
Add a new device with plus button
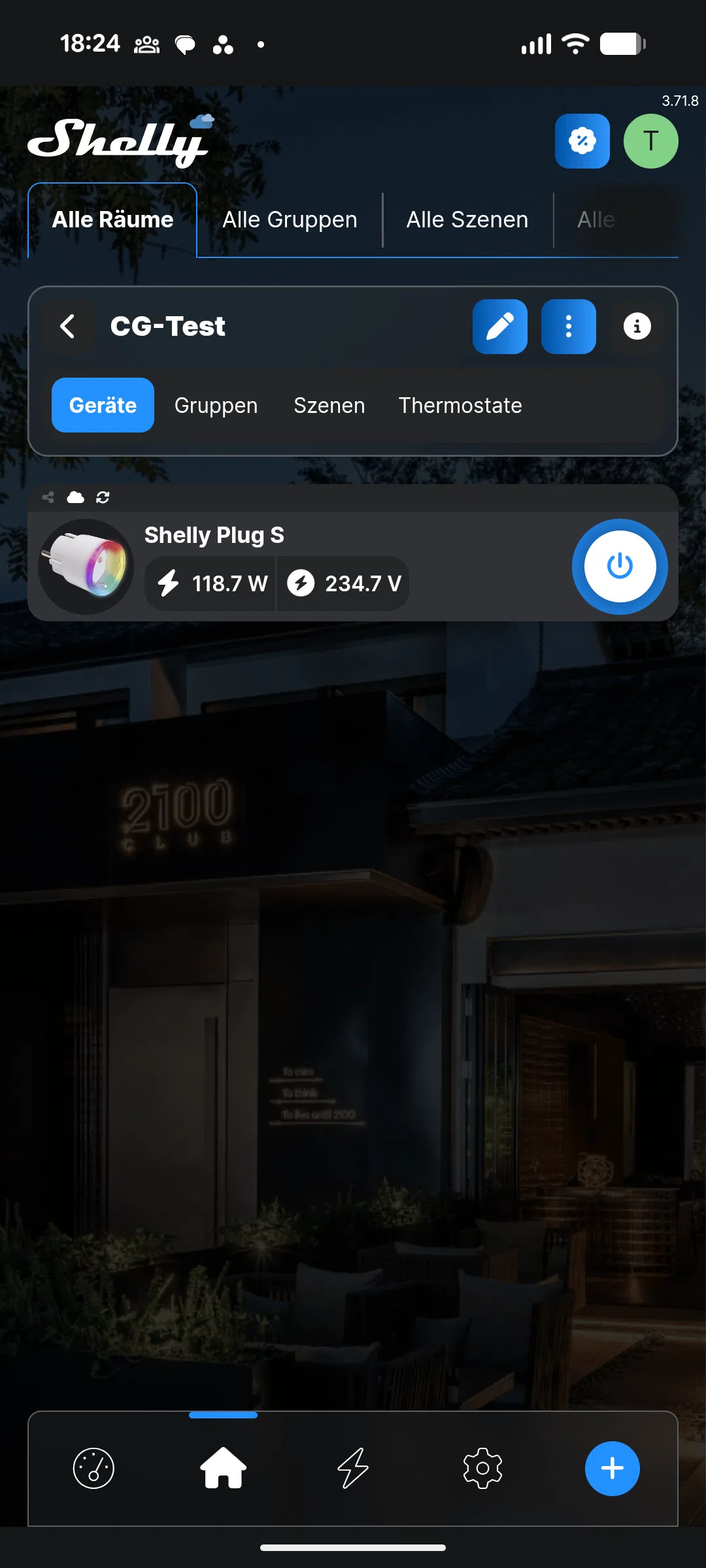pyautogui.click(x=612, y=1468)
